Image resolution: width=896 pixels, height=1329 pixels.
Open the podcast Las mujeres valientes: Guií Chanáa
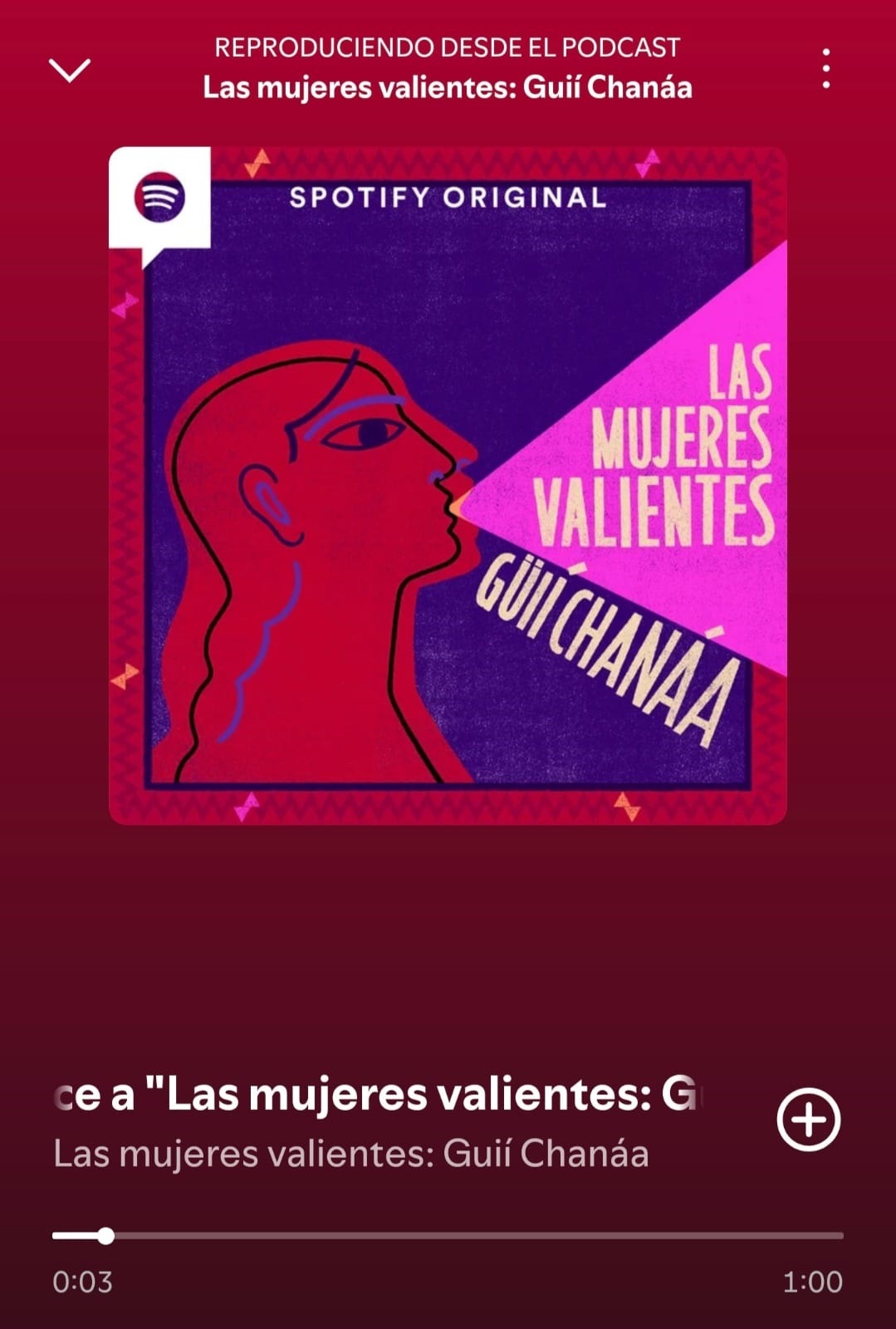point(350,1155)
